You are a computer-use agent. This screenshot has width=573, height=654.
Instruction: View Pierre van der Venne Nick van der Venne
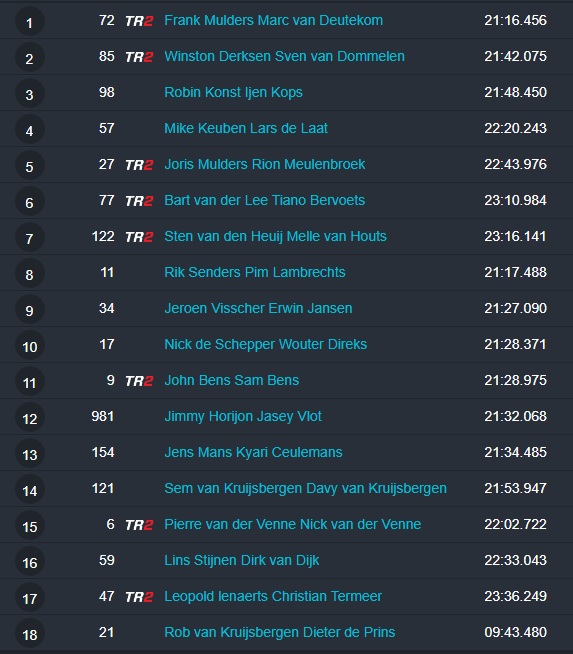click(x=293, y=524)
